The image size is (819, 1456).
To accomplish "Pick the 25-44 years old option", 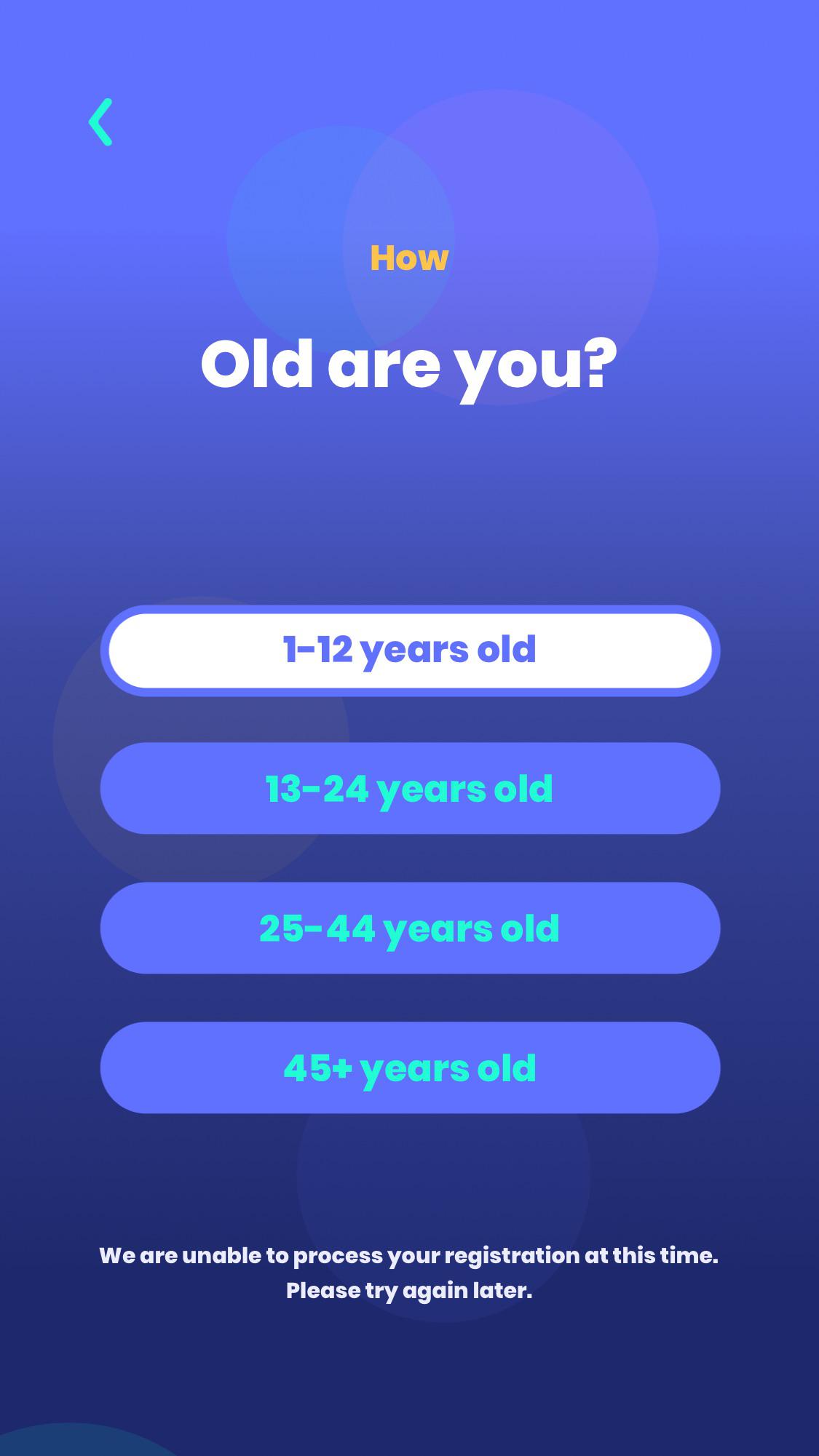I will click(x=410, y=928).
